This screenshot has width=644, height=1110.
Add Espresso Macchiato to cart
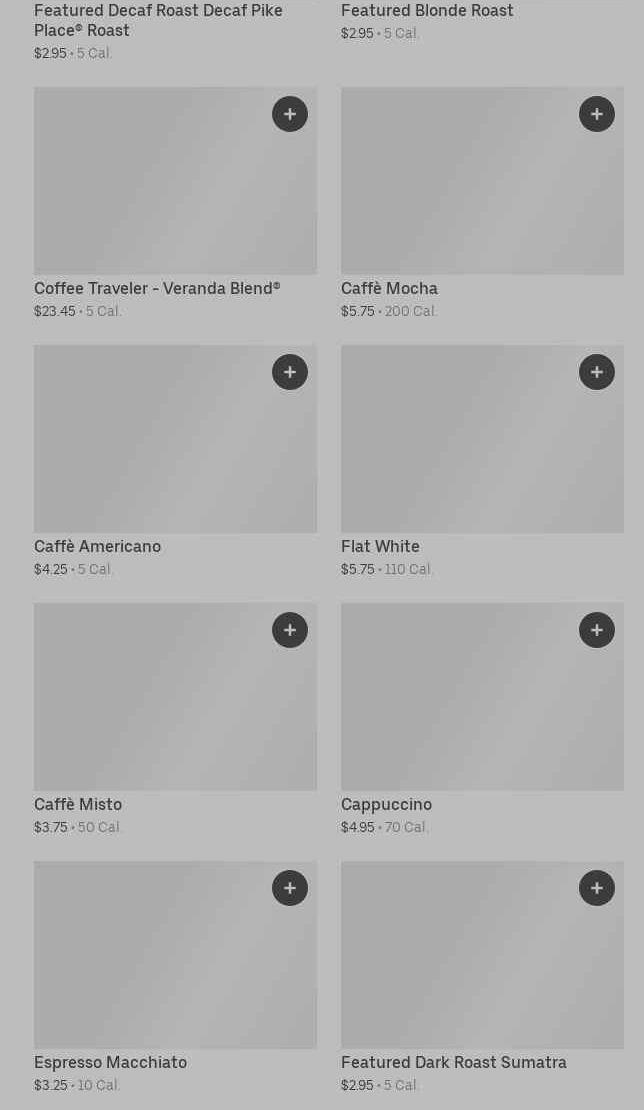pyautogui.click(x=290, y=888)
